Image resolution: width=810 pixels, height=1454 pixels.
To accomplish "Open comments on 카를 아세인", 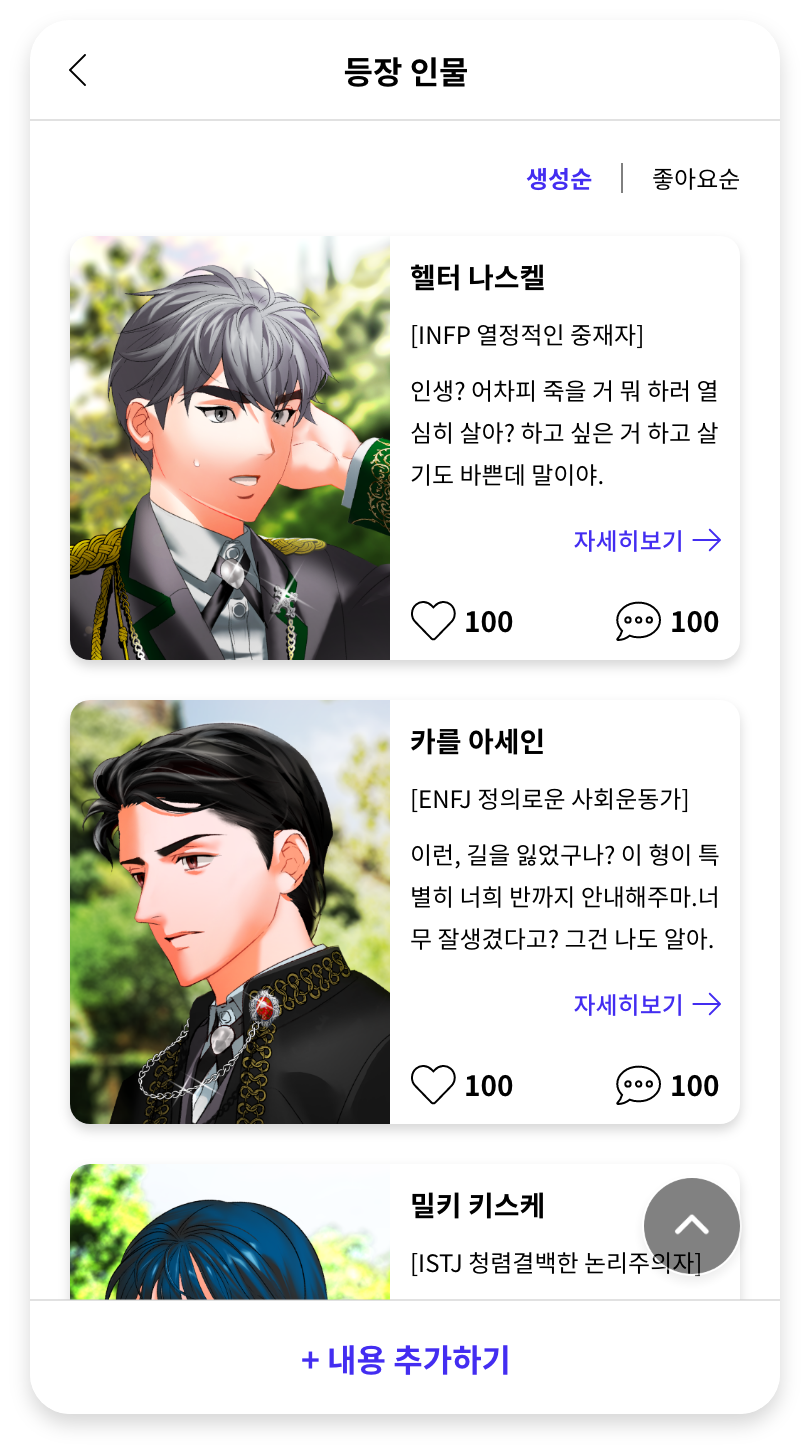I will click(x=639, y=1085).
